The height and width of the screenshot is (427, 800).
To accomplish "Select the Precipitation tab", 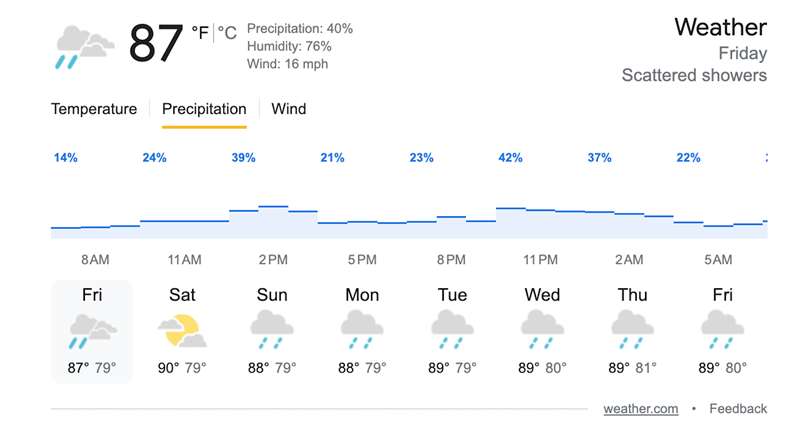I will [x=204, y=109].
